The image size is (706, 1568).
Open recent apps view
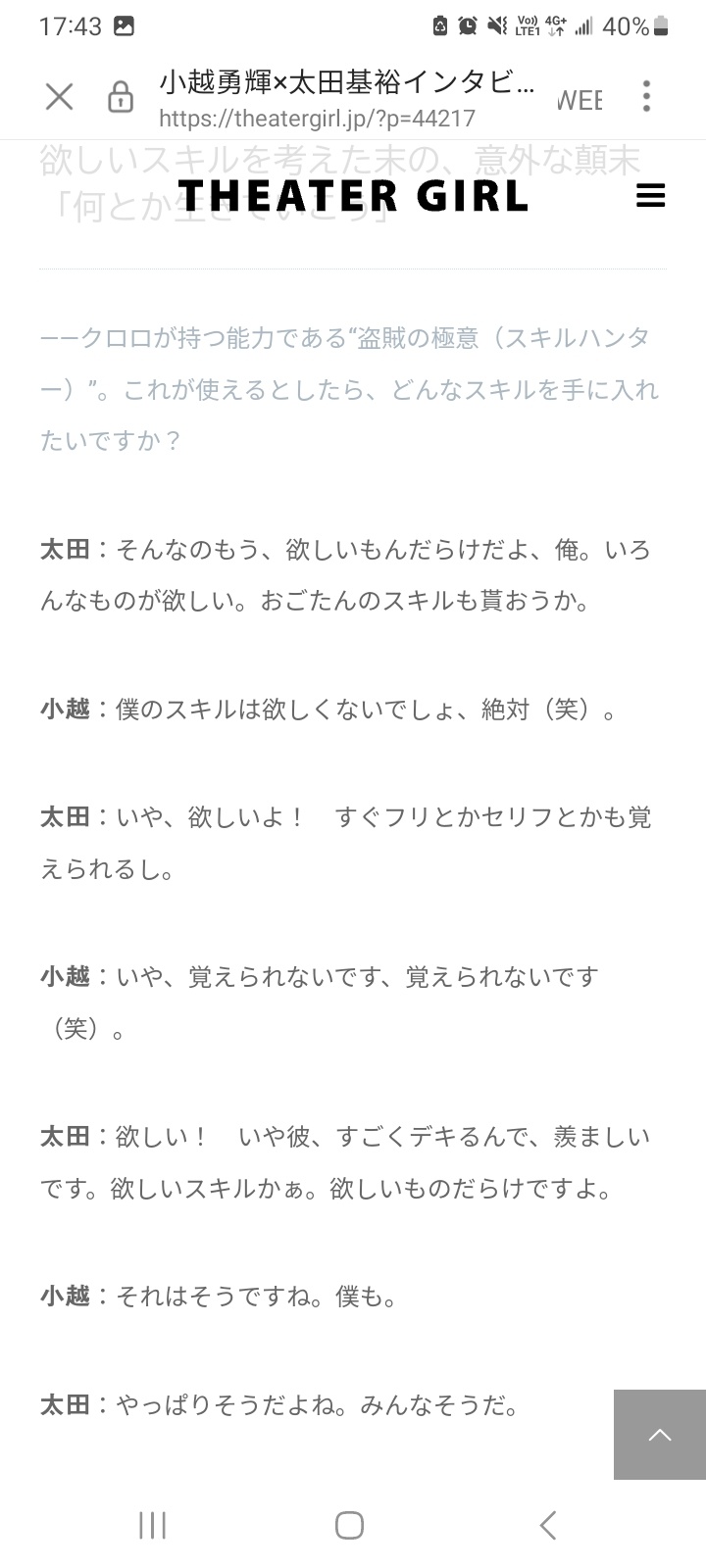click(152, 1525)
